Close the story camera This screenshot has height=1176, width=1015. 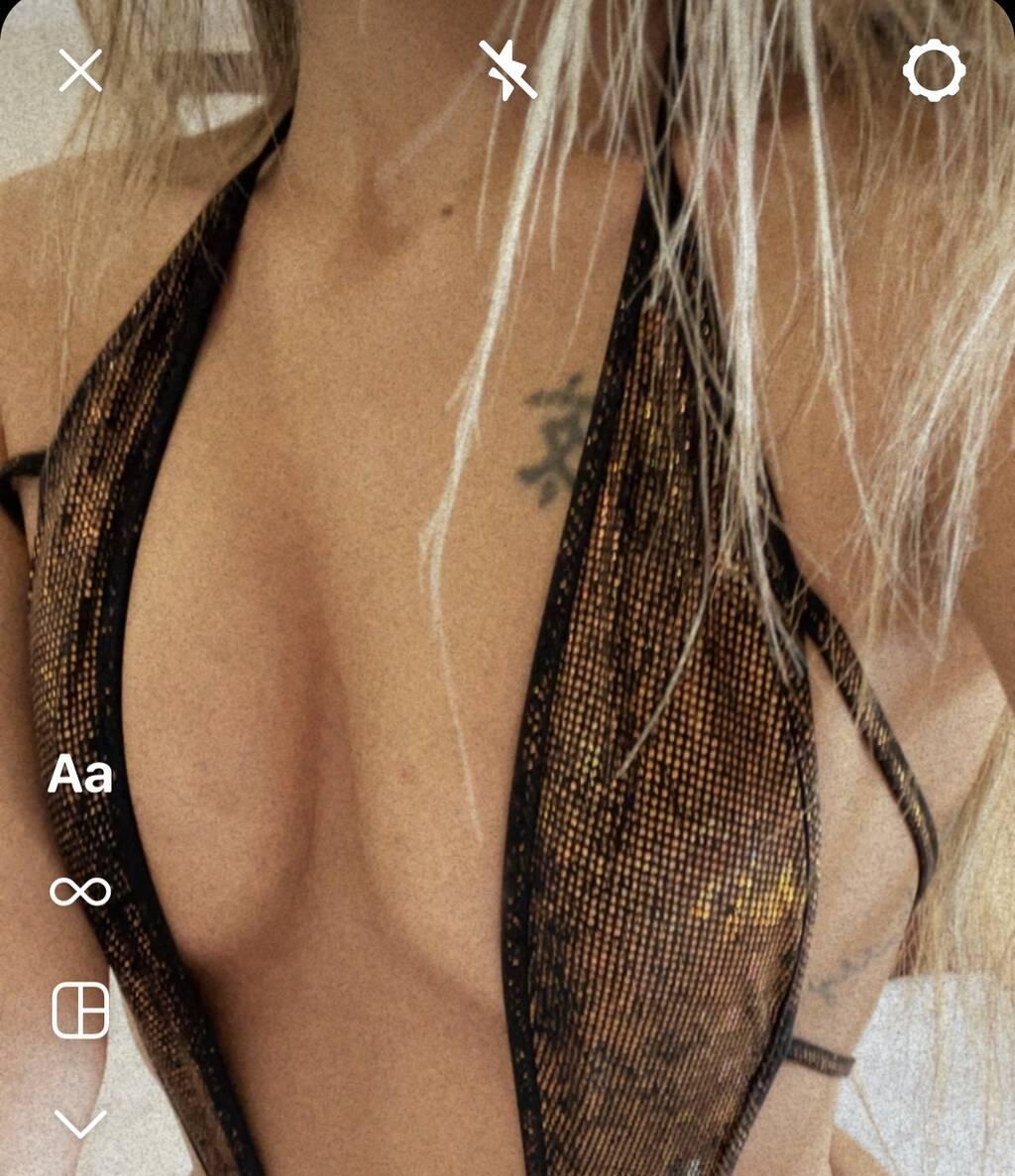80,70
